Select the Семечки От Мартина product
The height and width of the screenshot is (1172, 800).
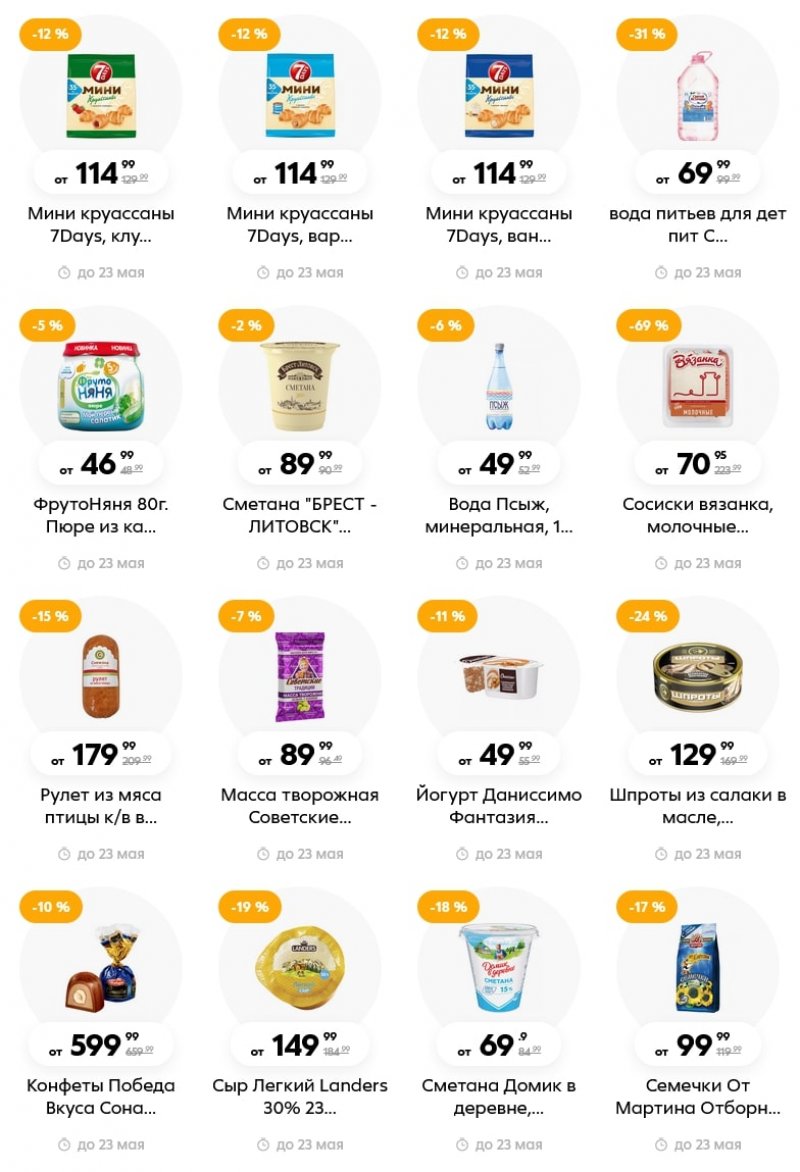pos(698,967)
